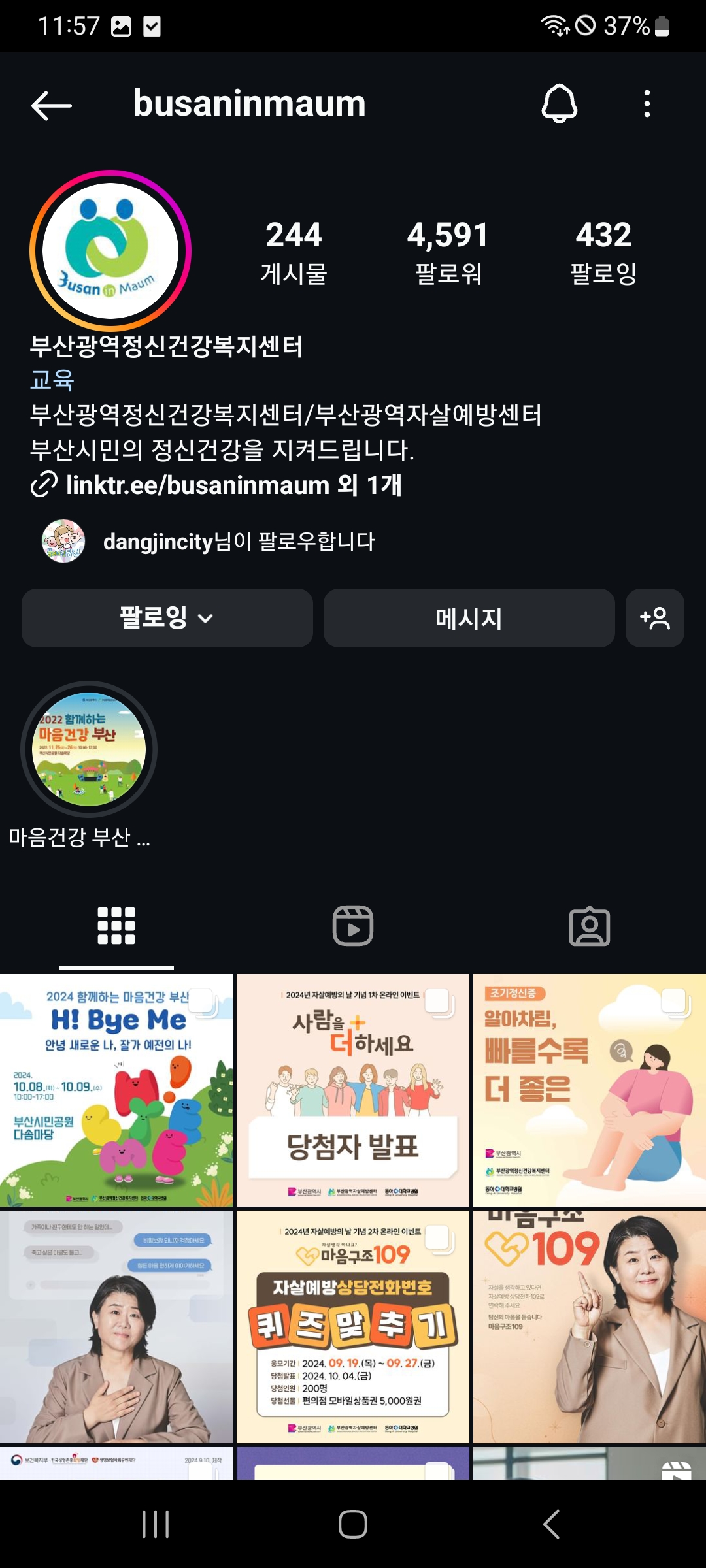Image resolution: width=706 pixels, height=1568 pixels.
Task: Switch to the Reels tab
Action: point(353,926)
